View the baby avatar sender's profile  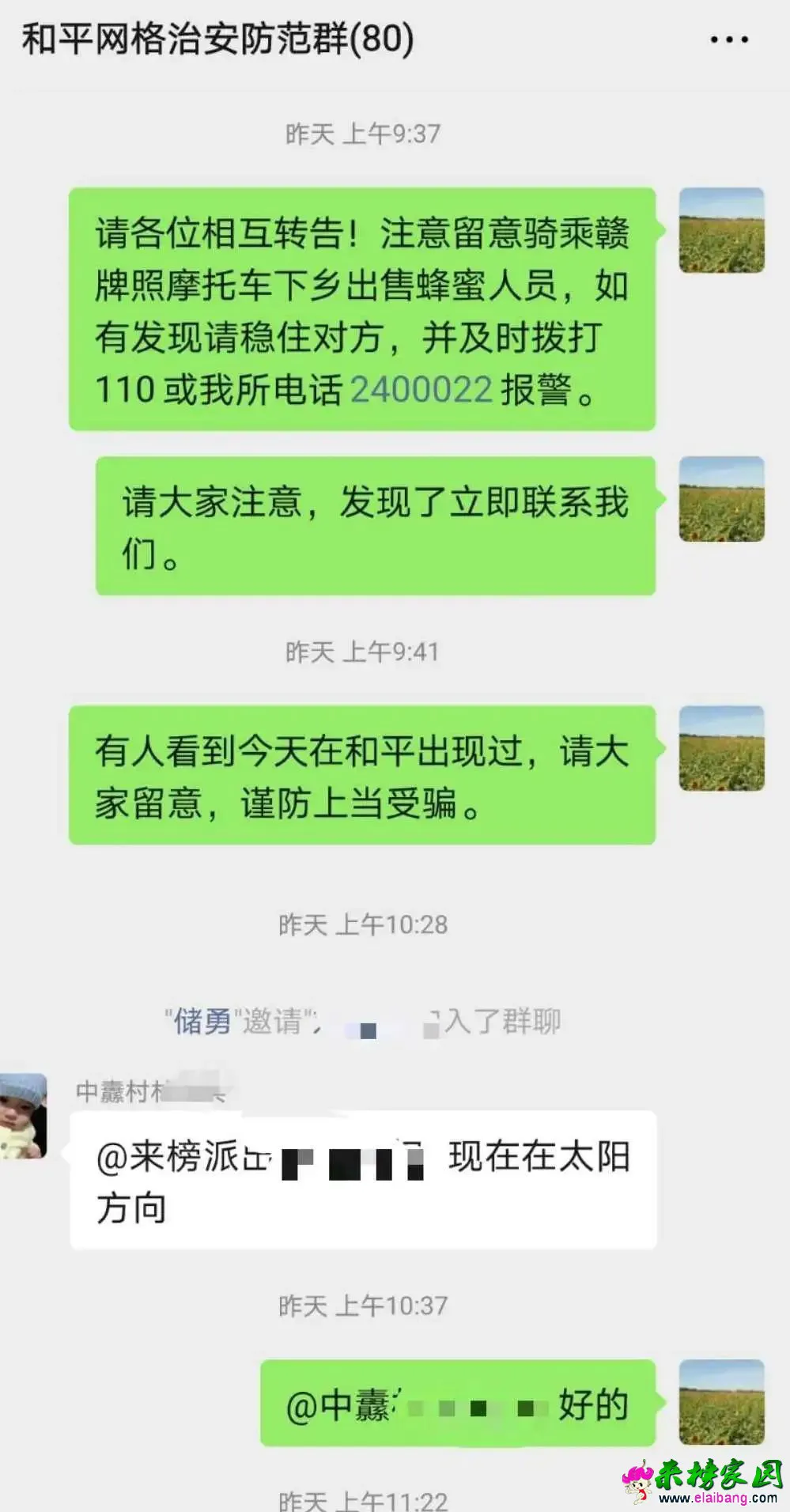pos(24,1116)
